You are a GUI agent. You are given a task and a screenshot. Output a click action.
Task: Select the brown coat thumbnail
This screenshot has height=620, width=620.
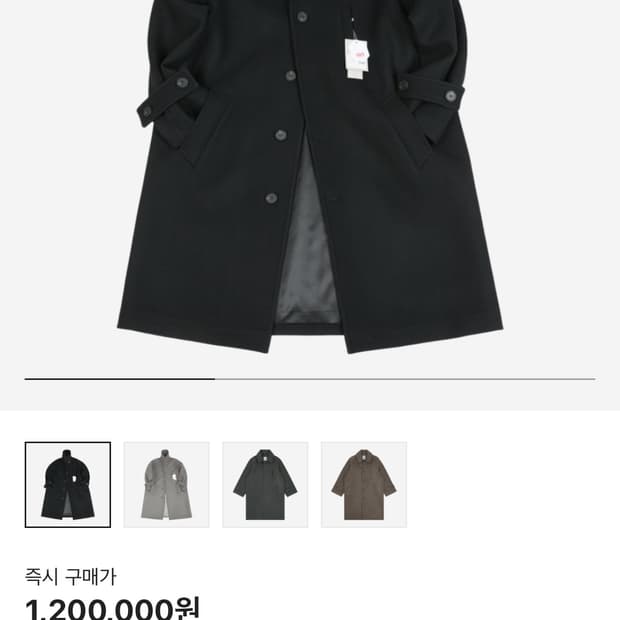(x=364, y=484)
